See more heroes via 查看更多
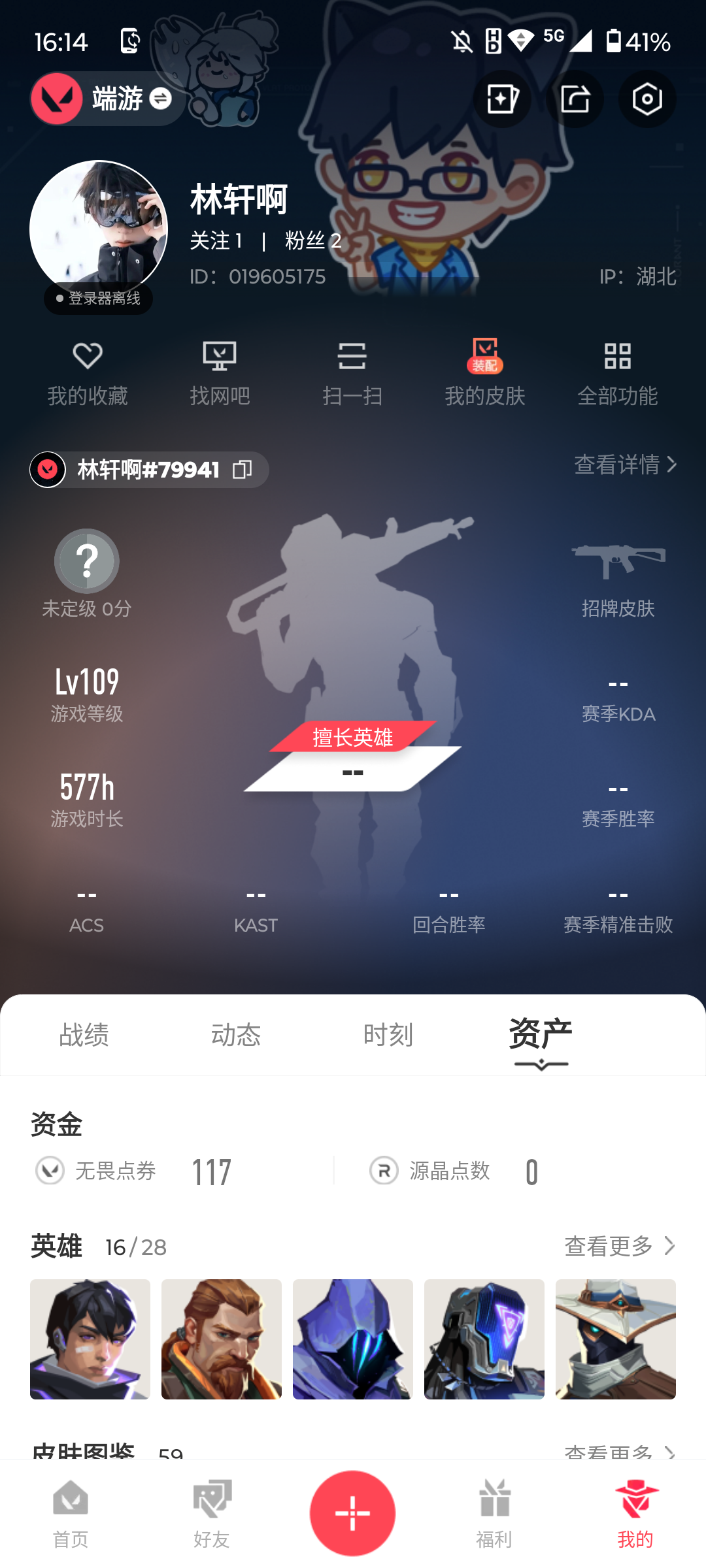This screenshot has height=1568, width=706. 619,1246
